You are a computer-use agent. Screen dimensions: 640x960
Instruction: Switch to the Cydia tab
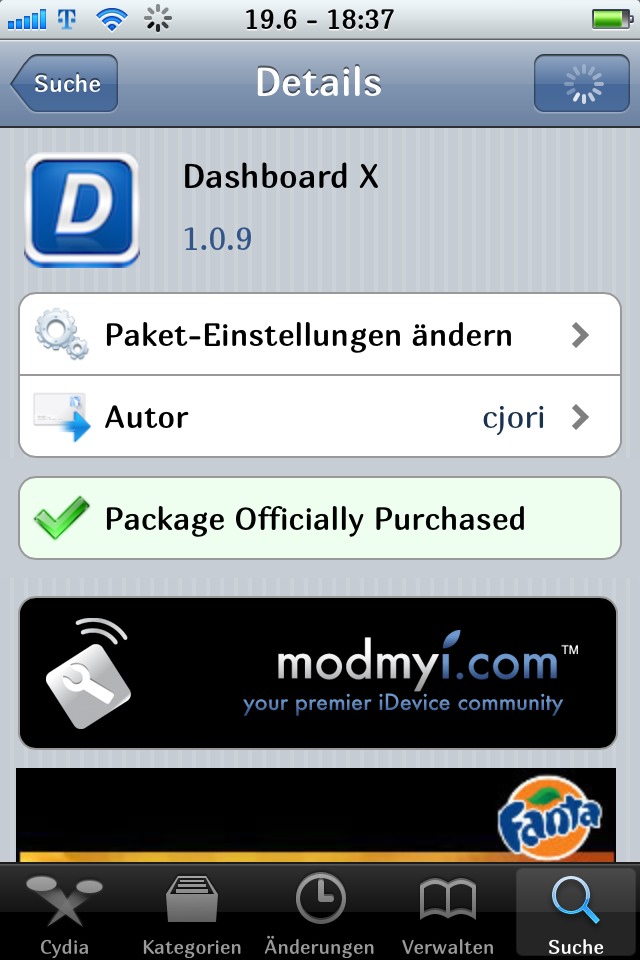64,912
